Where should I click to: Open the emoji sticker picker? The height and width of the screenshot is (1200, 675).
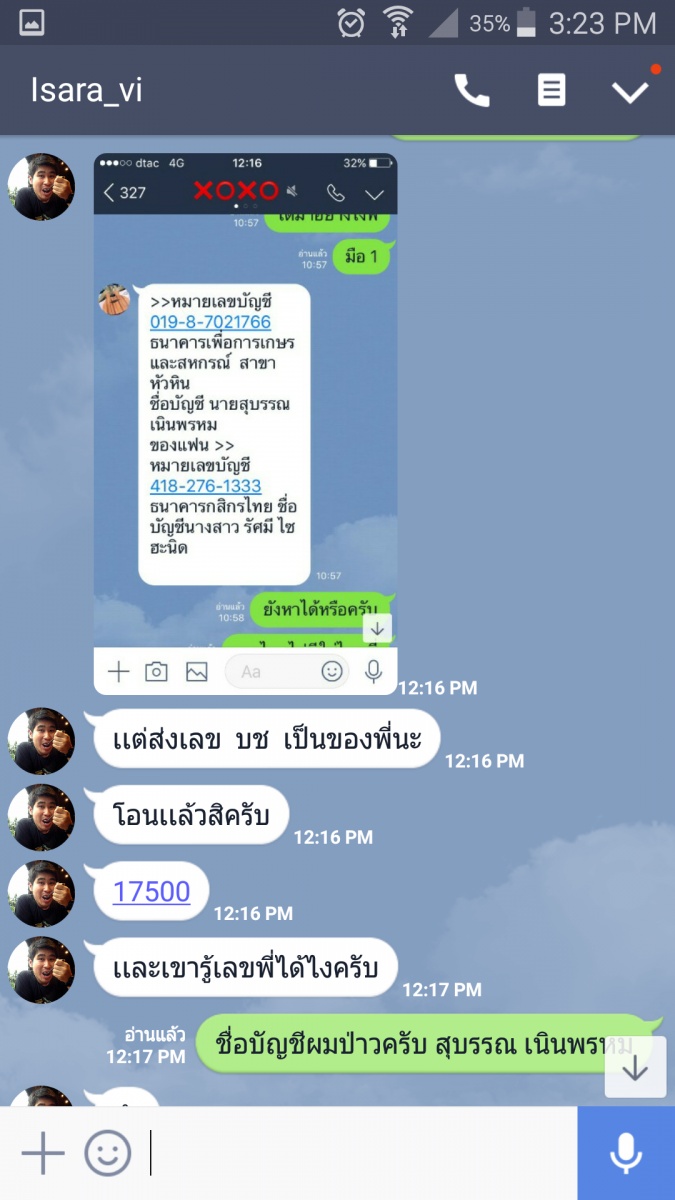[x=108, y=1154]
